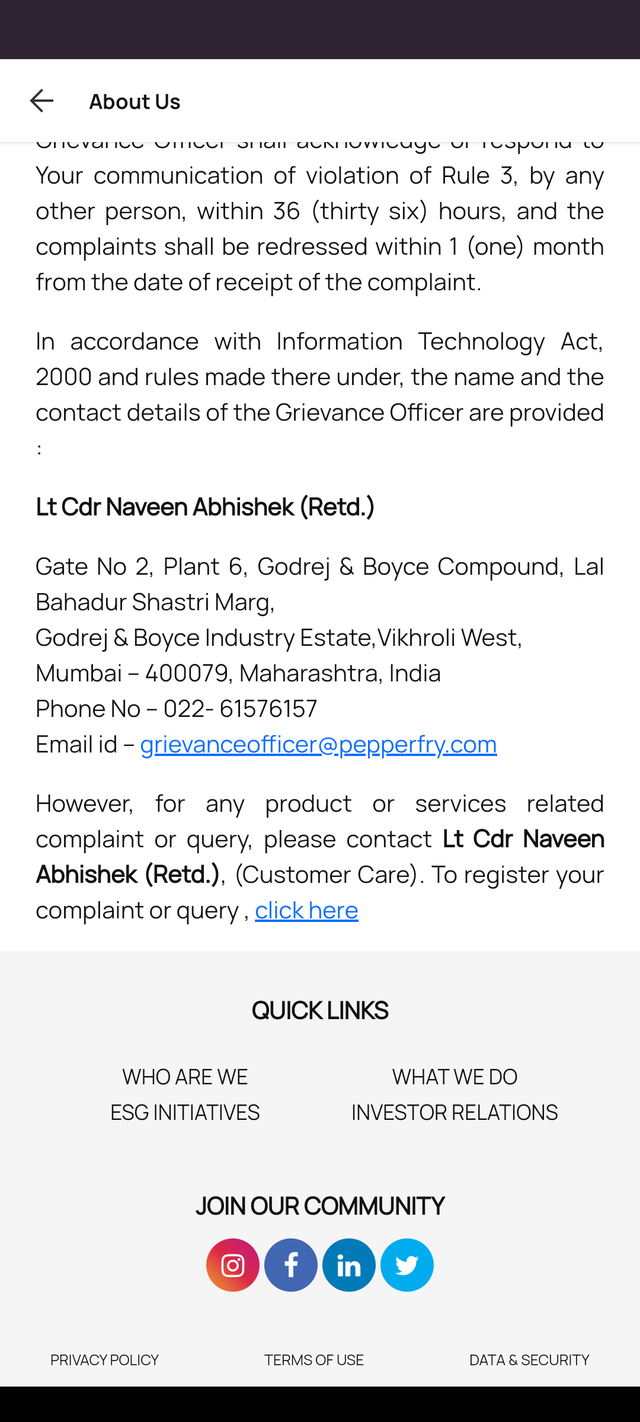Open the grievanceofficer@pepperfry.com email link
640x1422 pixels.
318,744
